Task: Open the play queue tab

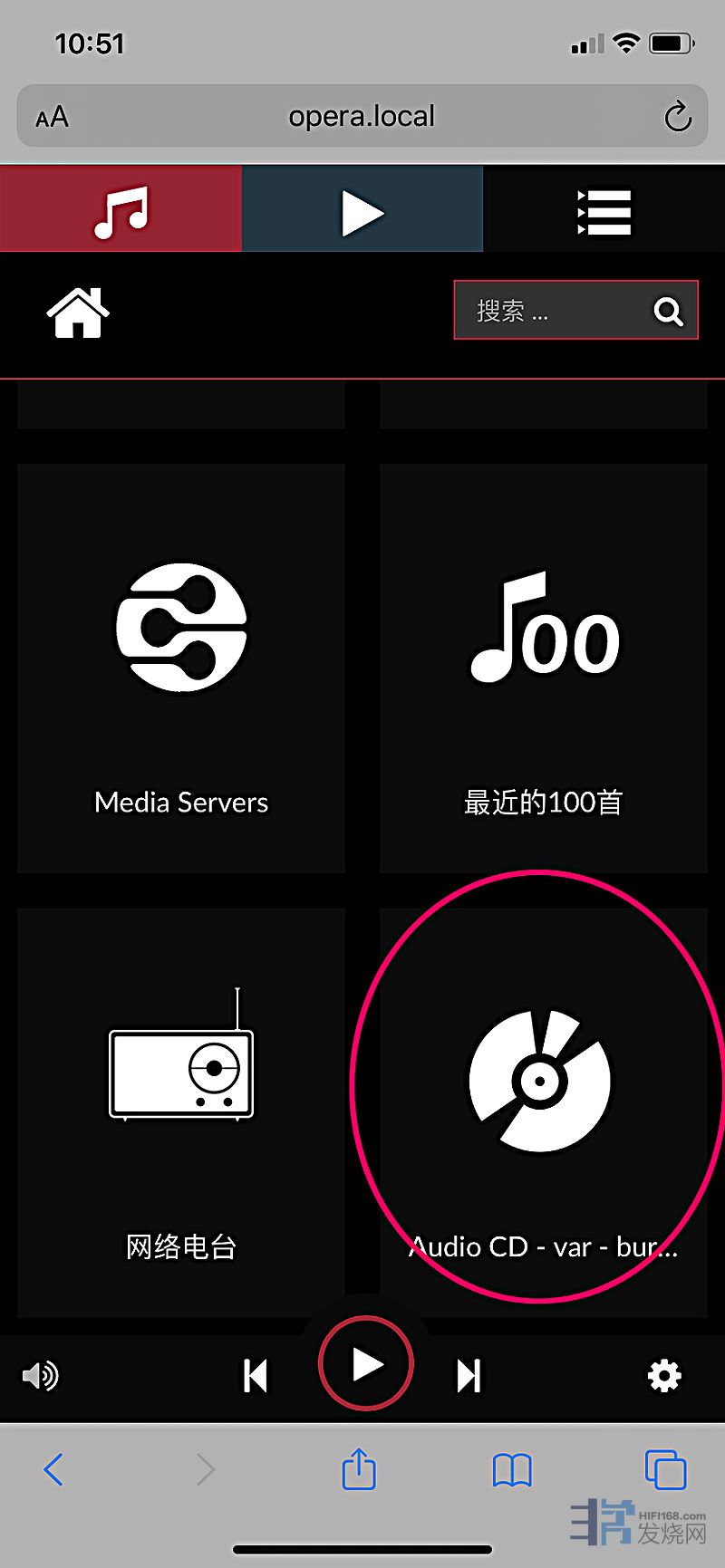Action: (x=604, y=210)
